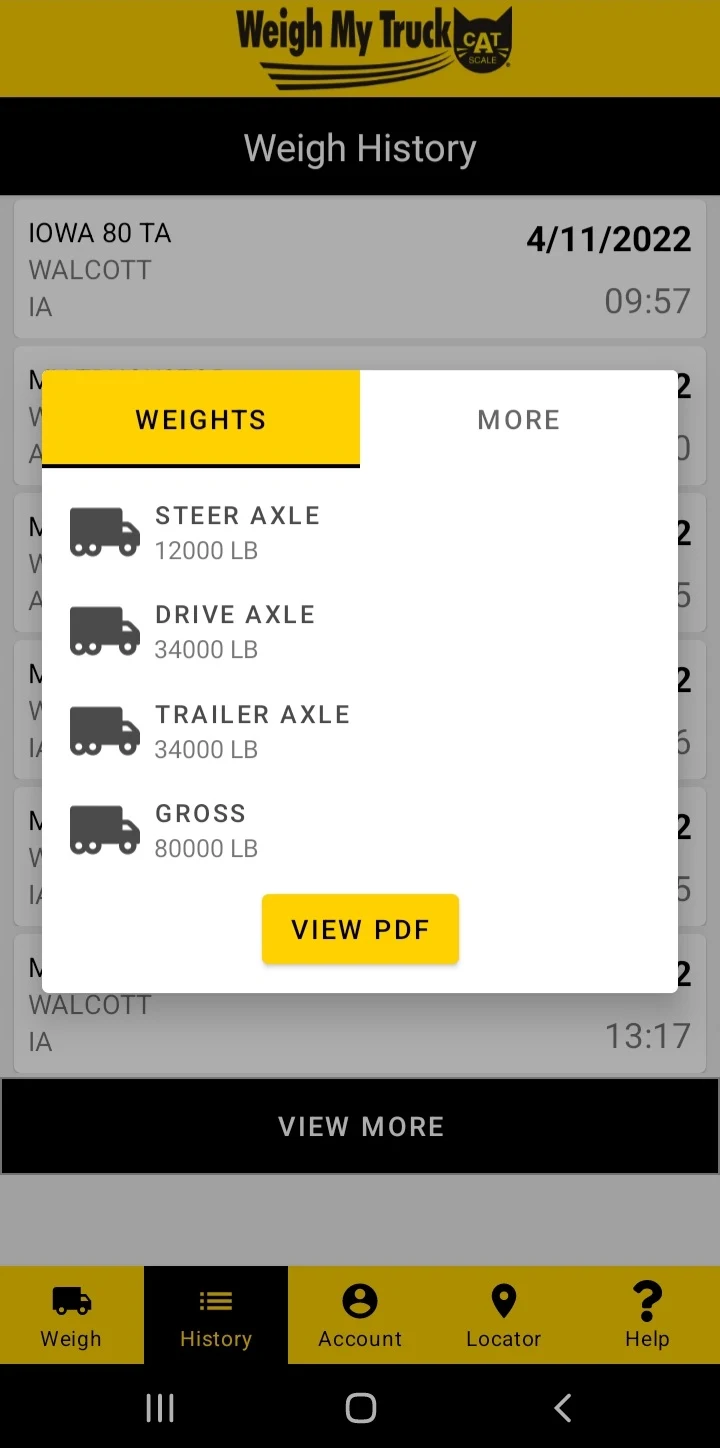
Task: Tap the system home button
Action: click(360, 1408)
